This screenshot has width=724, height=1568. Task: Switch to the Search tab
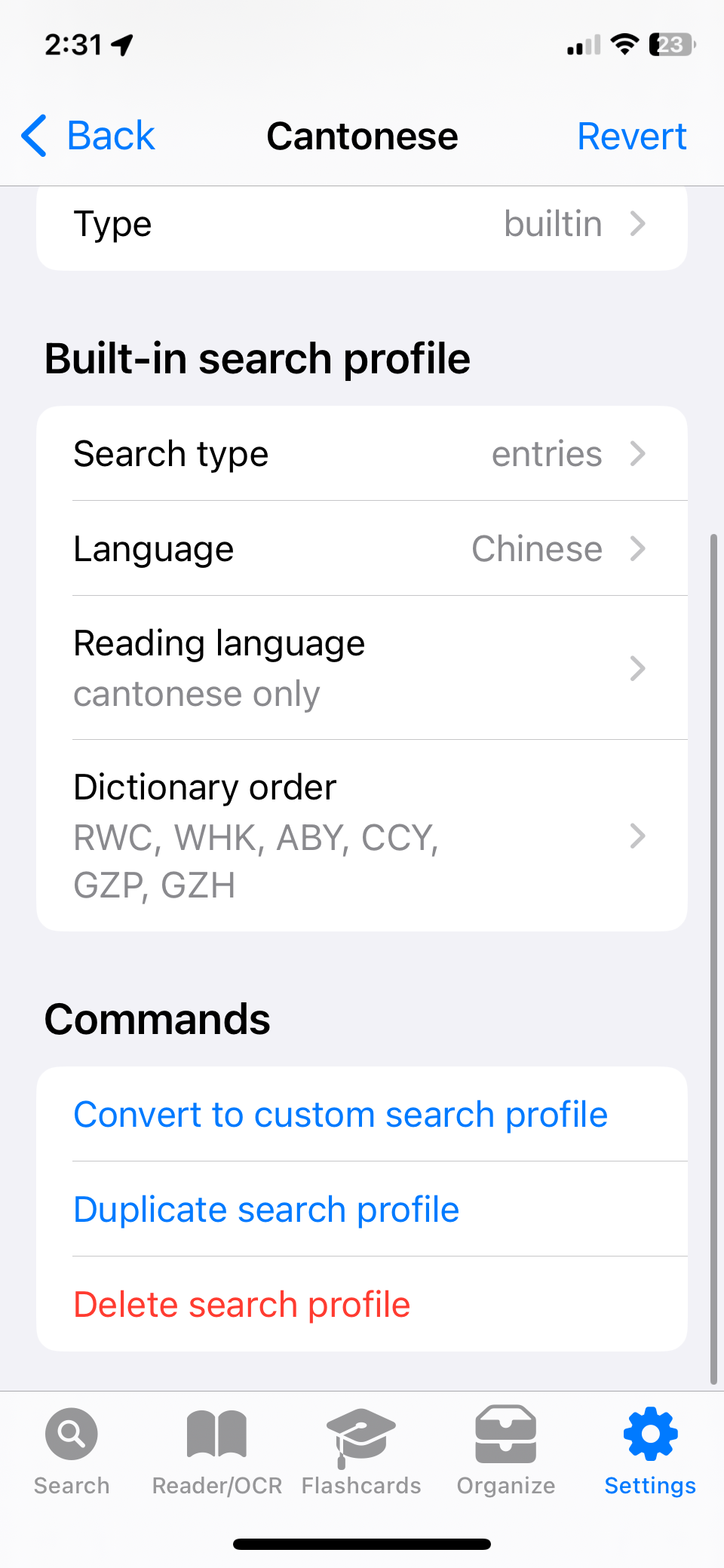[x=72, y=1451]
